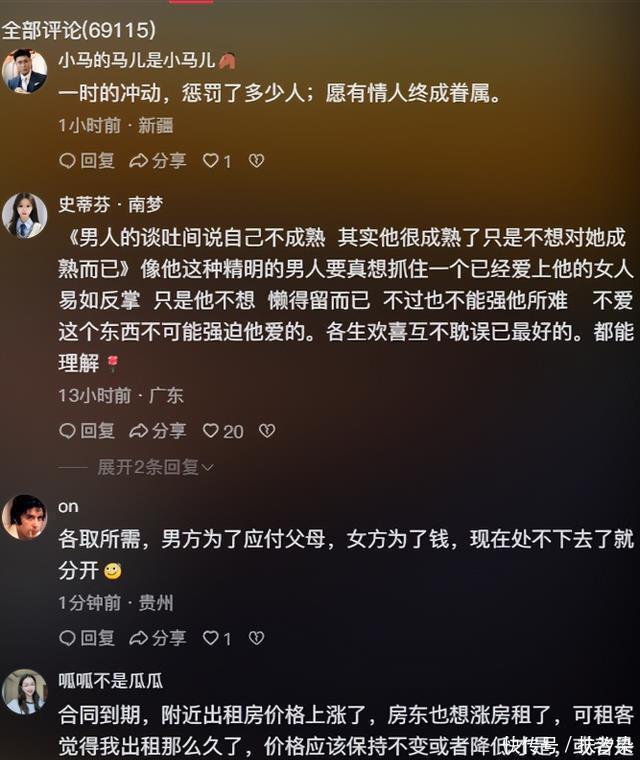Share the comment posted by on
This screenshot has width=640, height=760.
(x=158, y=637)
